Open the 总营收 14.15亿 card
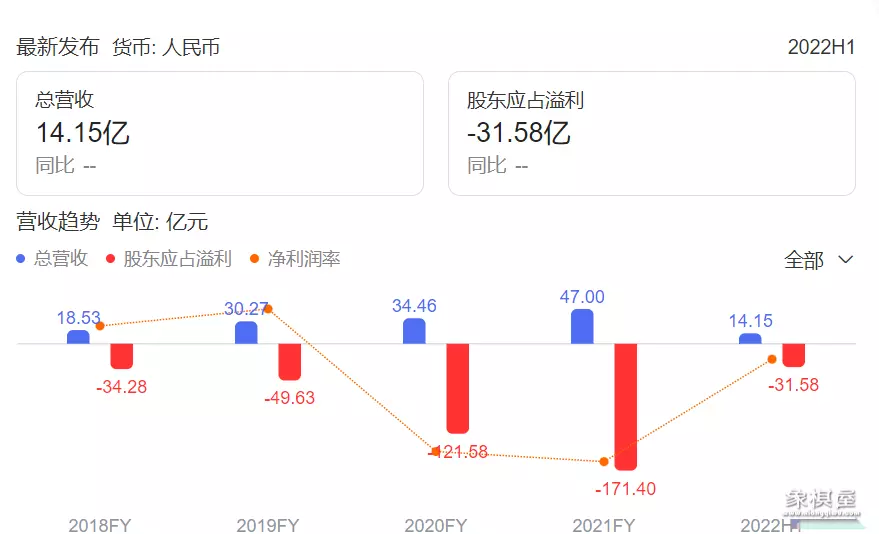Screen dimensions: 879x534 (x=220, y=133)
